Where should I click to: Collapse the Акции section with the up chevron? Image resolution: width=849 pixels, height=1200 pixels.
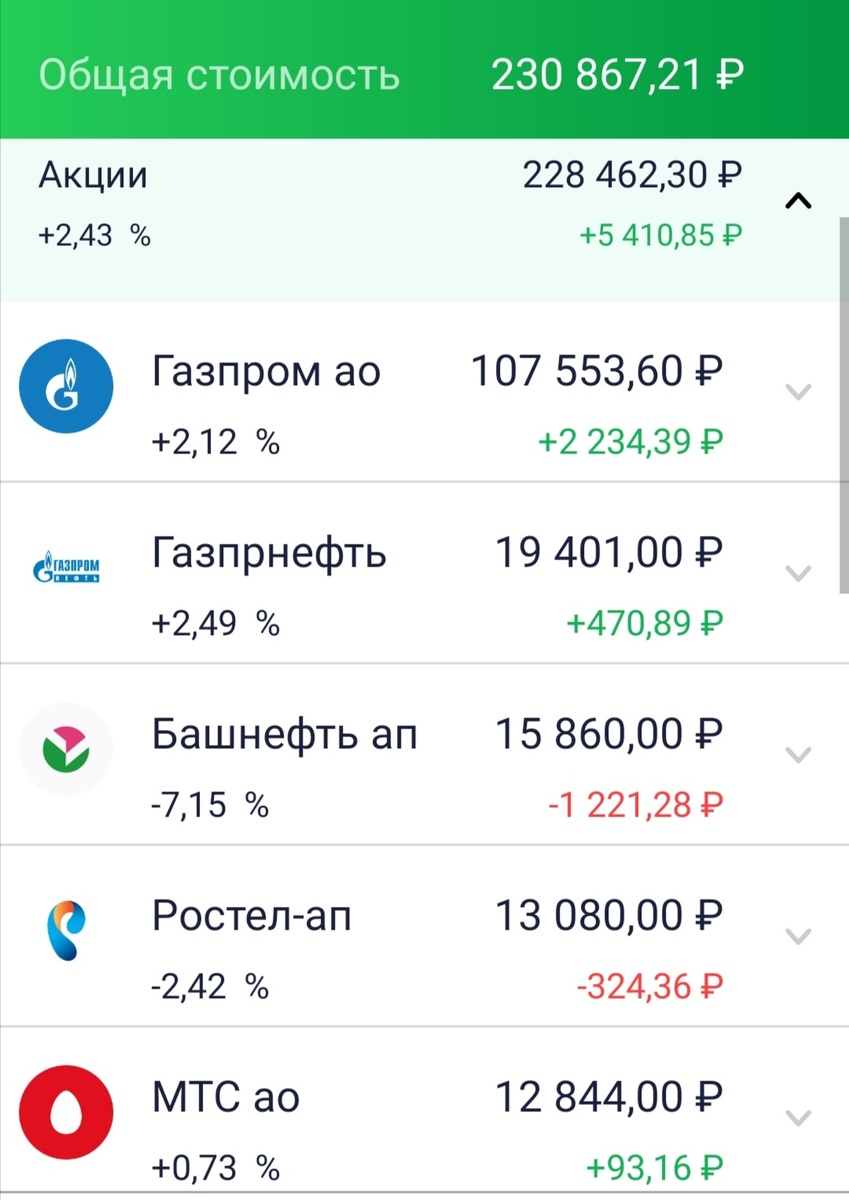click(798, 200)
